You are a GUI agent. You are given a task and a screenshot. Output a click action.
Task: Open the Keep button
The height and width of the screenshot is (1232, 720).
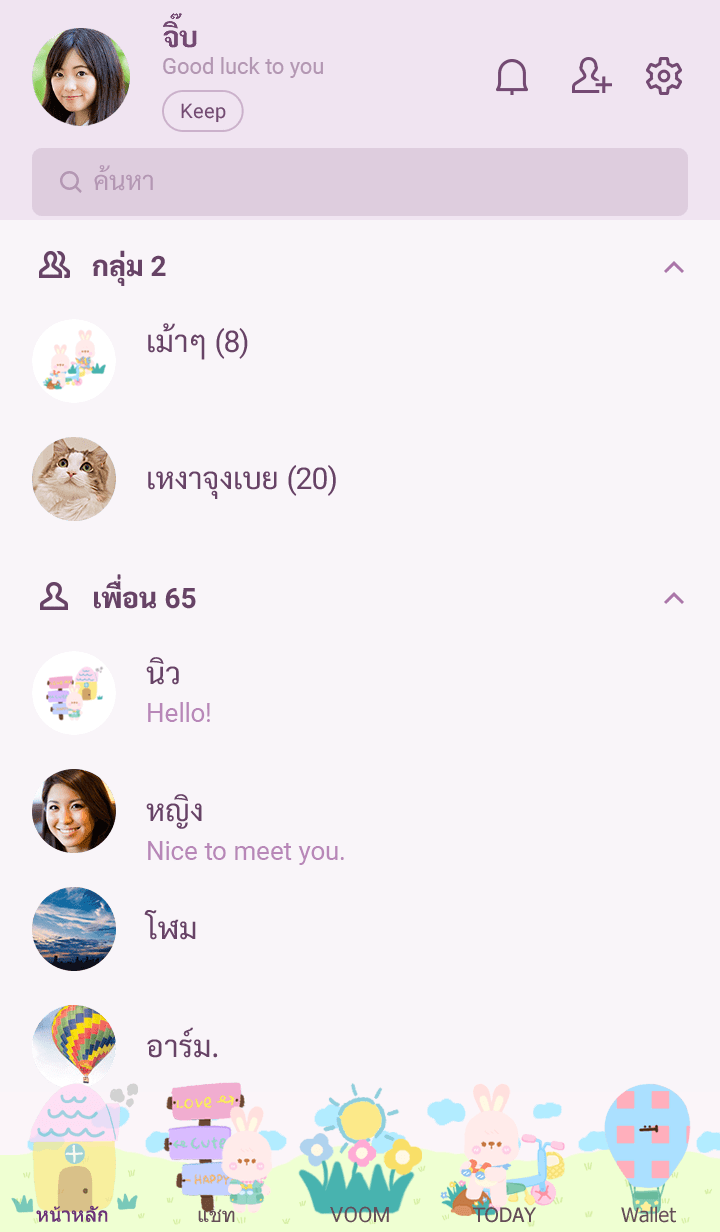click(203, 111)
